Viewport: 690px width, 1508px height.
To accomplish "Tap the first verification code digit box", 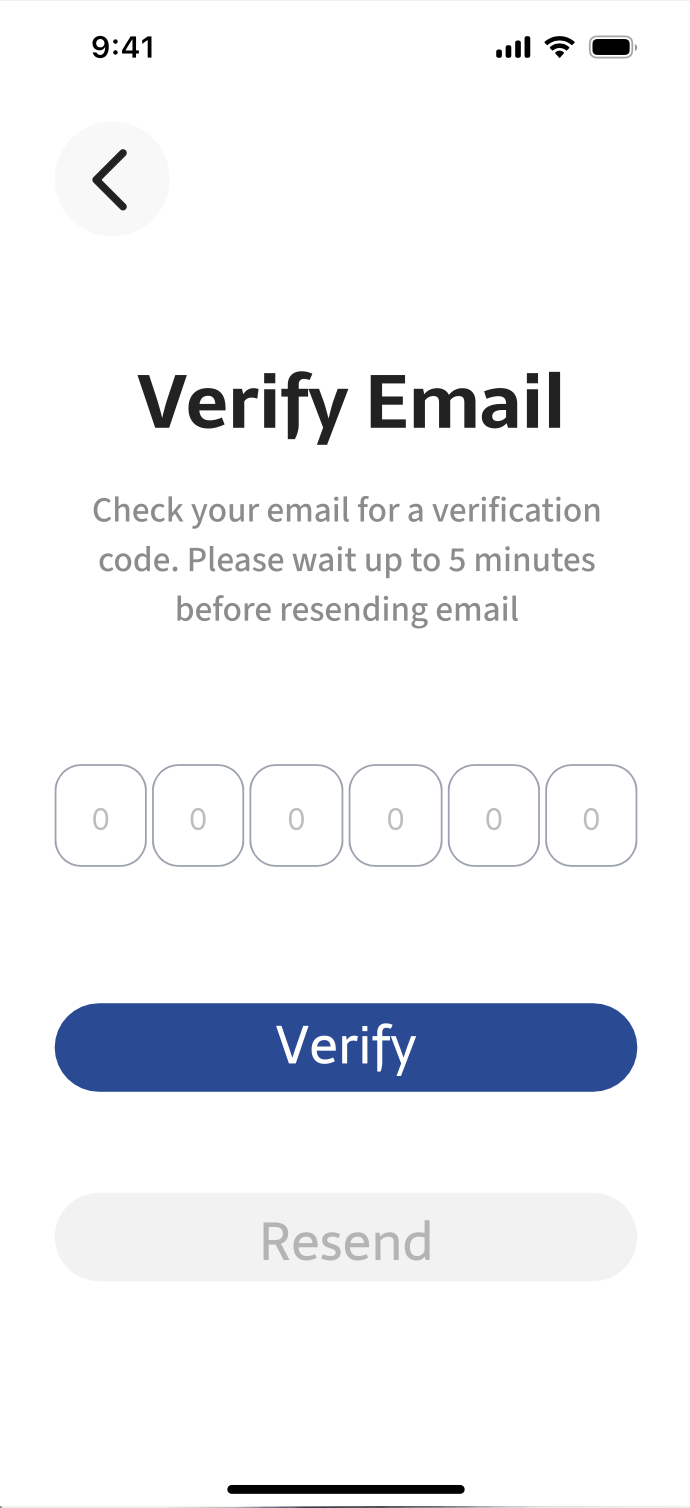I will 100,815.
